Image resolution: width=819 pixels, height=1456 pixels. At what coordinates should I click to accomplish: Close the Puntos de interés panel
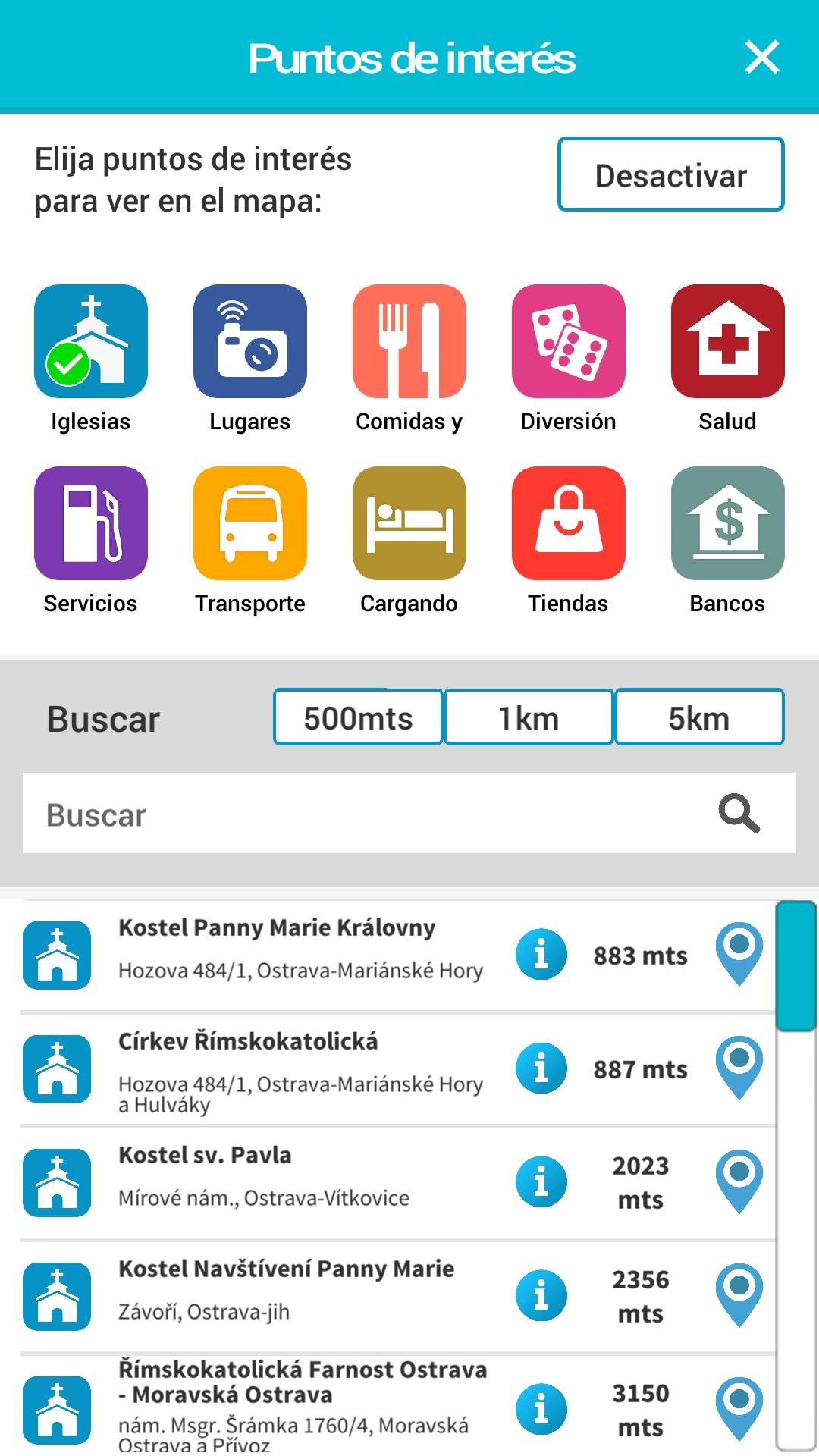[762, 58]
